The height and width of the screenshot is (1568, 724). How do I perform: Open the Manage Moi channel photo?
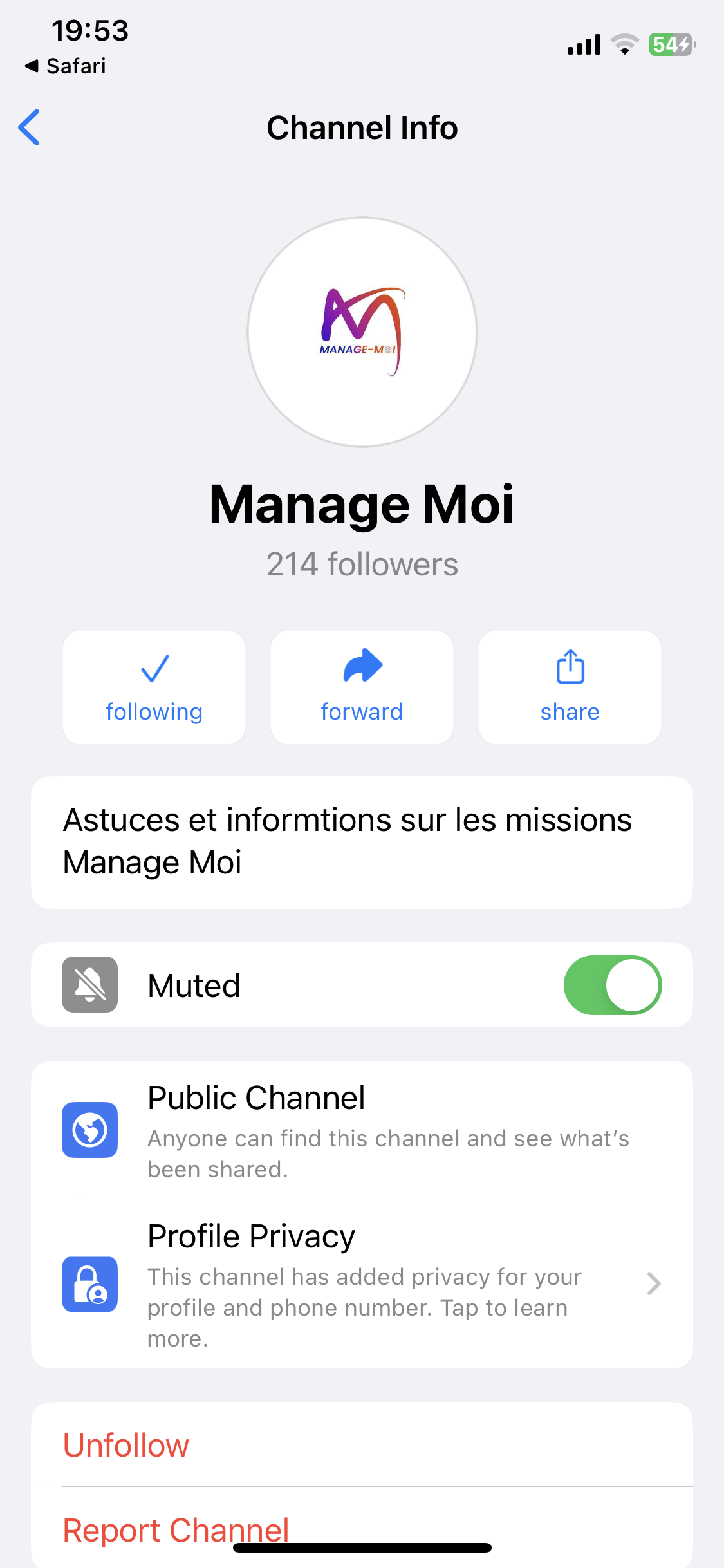362,332
